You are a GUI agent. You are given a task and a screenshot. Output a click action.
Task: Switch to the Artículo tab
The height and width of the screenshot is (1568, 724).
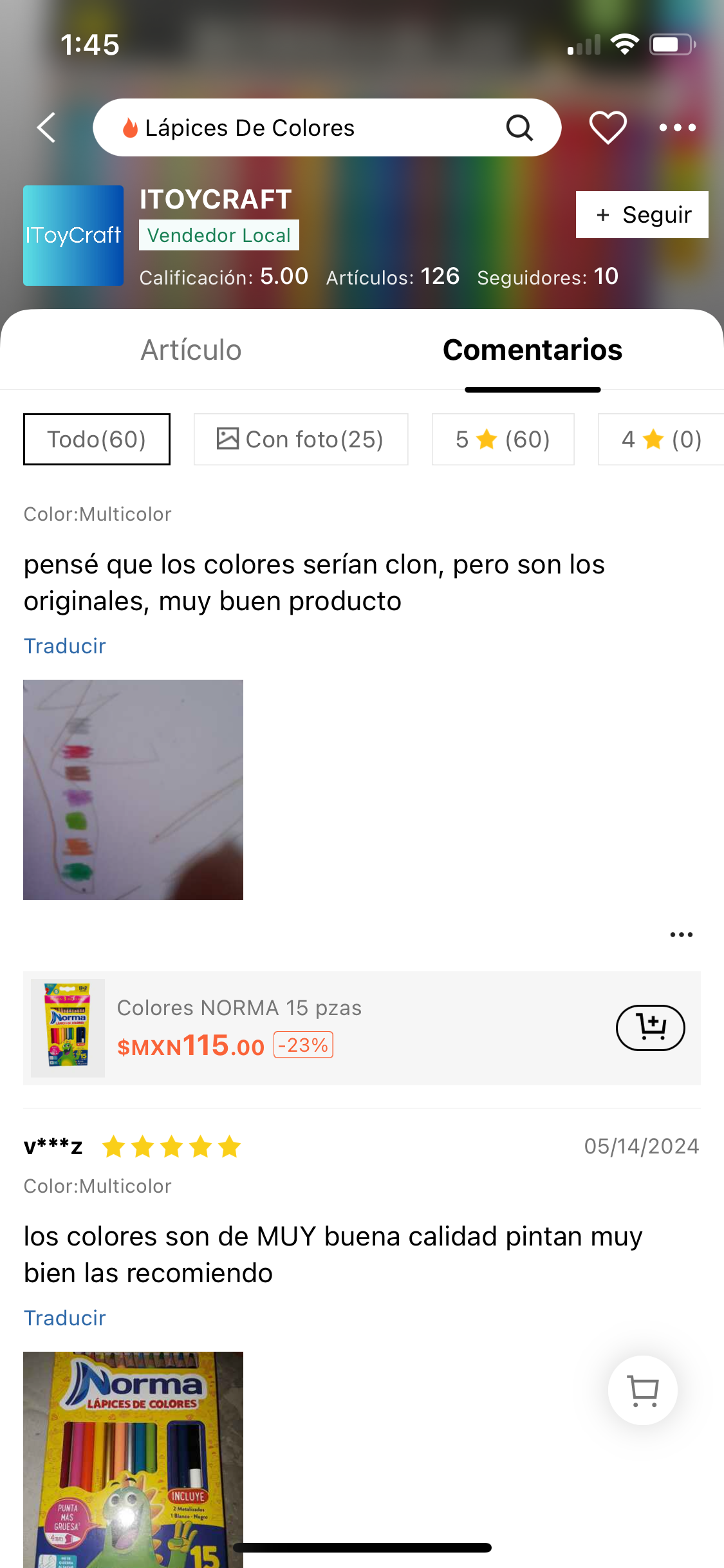(x=190, y=350)
